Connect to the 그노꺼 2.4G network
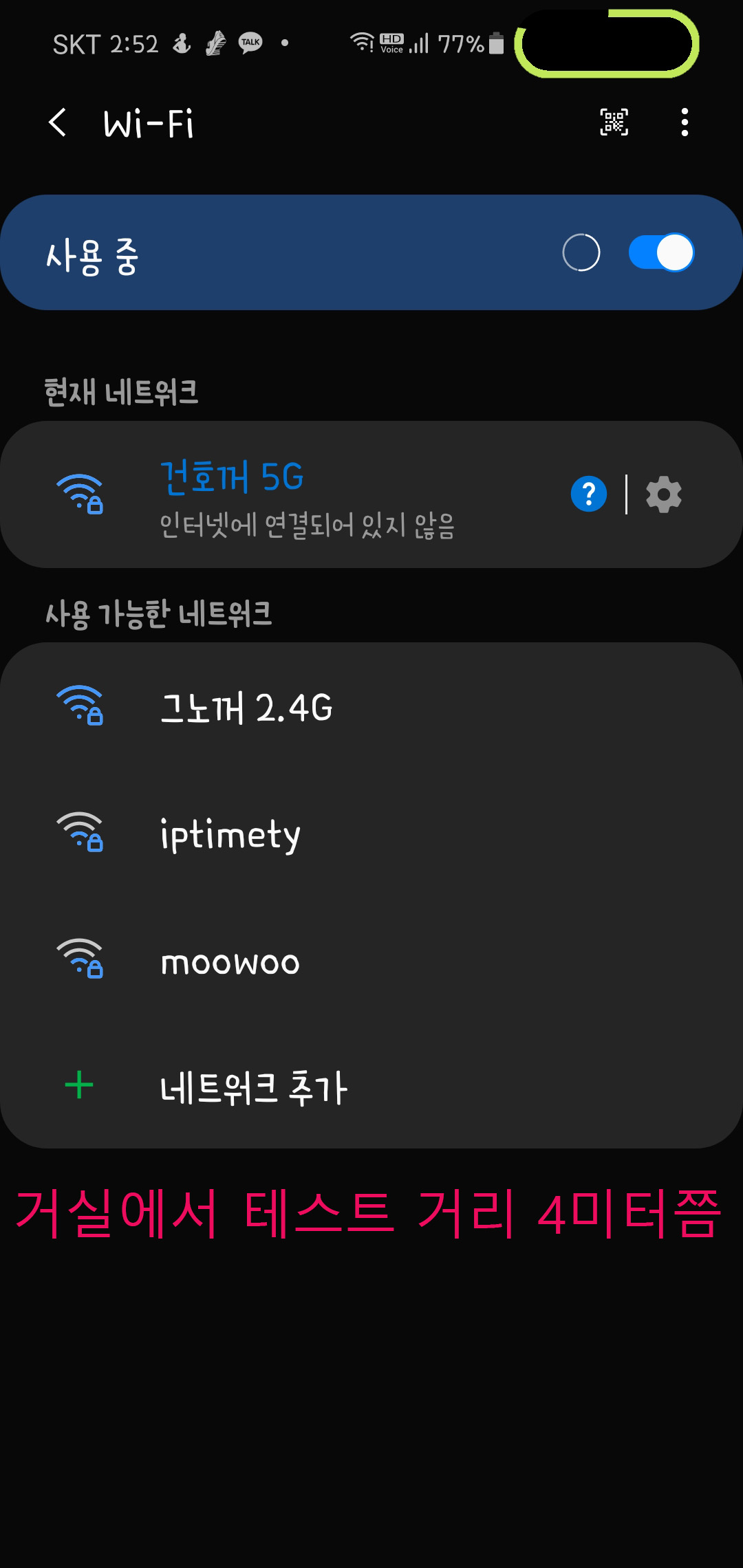743x1568 pixels. 371,707
